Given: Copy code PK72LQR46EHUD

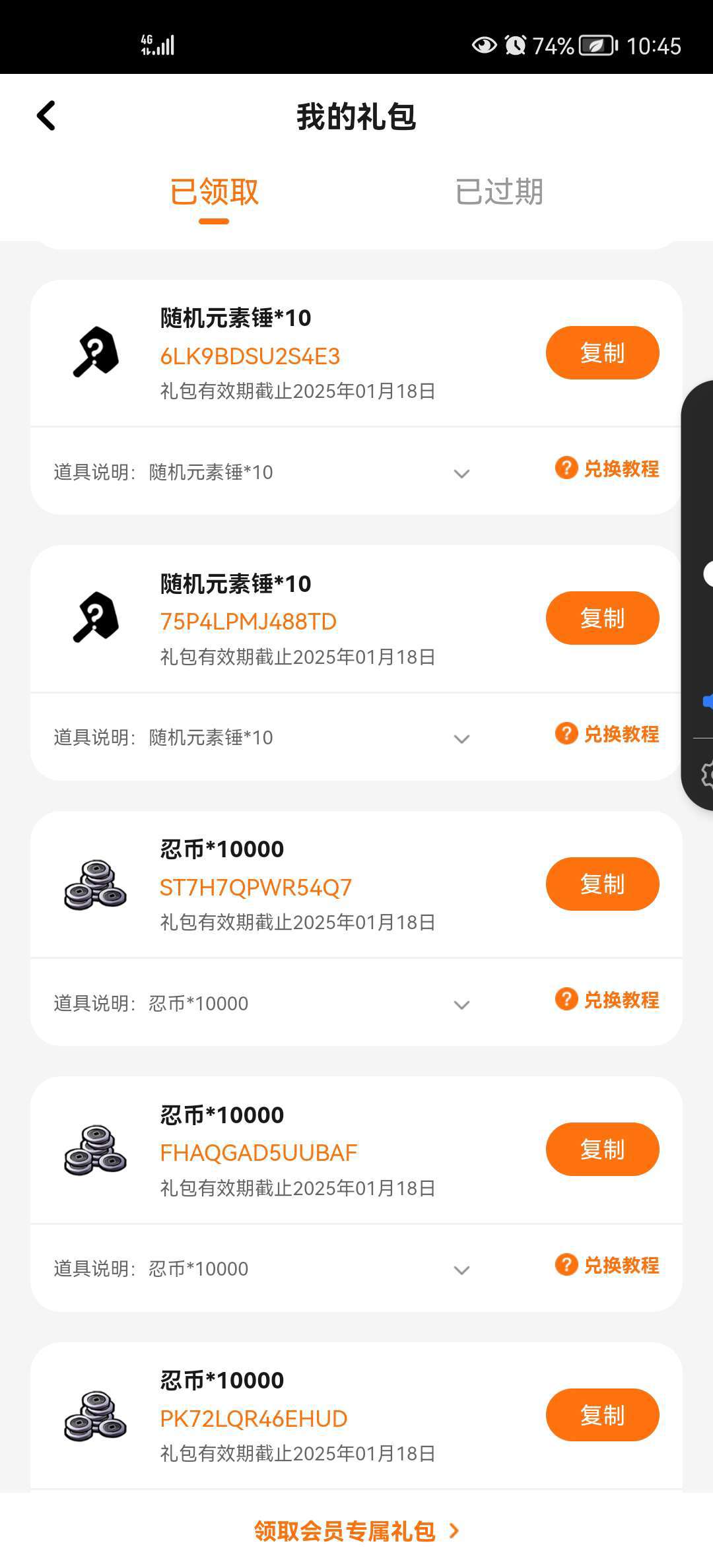Looking at the screenshot, I should point(602,1416).
